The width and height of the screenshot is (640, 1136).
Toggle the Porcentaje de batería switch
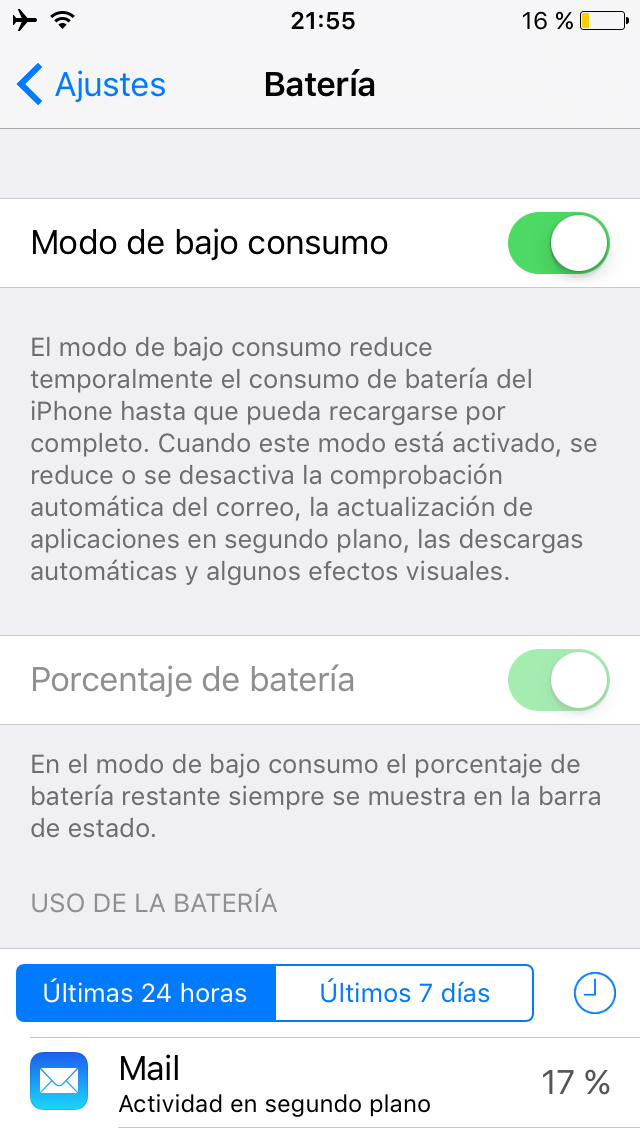559,680
